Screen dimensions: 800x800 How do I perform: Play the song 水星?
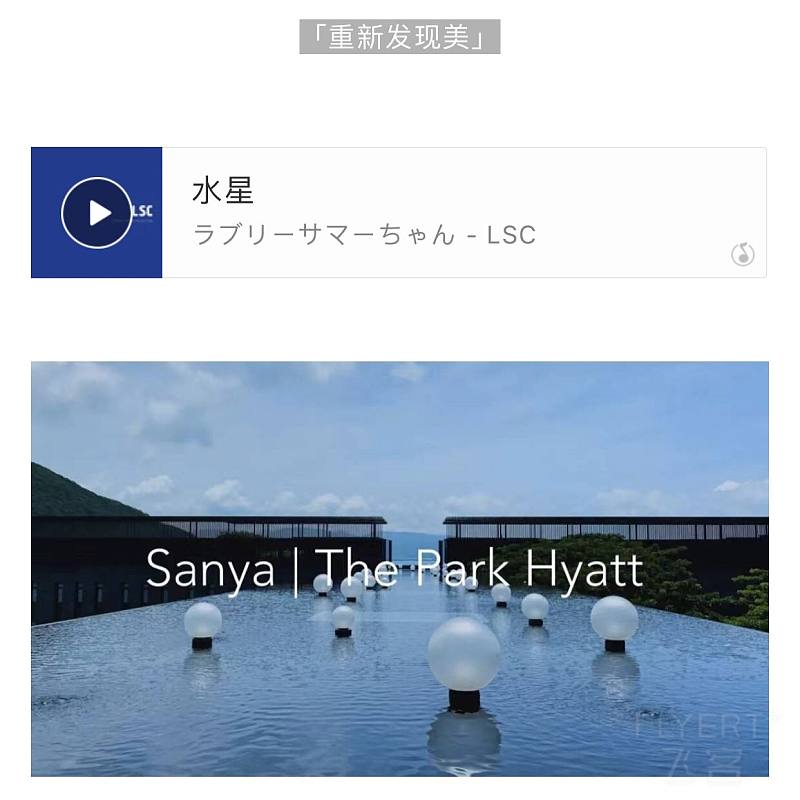(97, 212)
